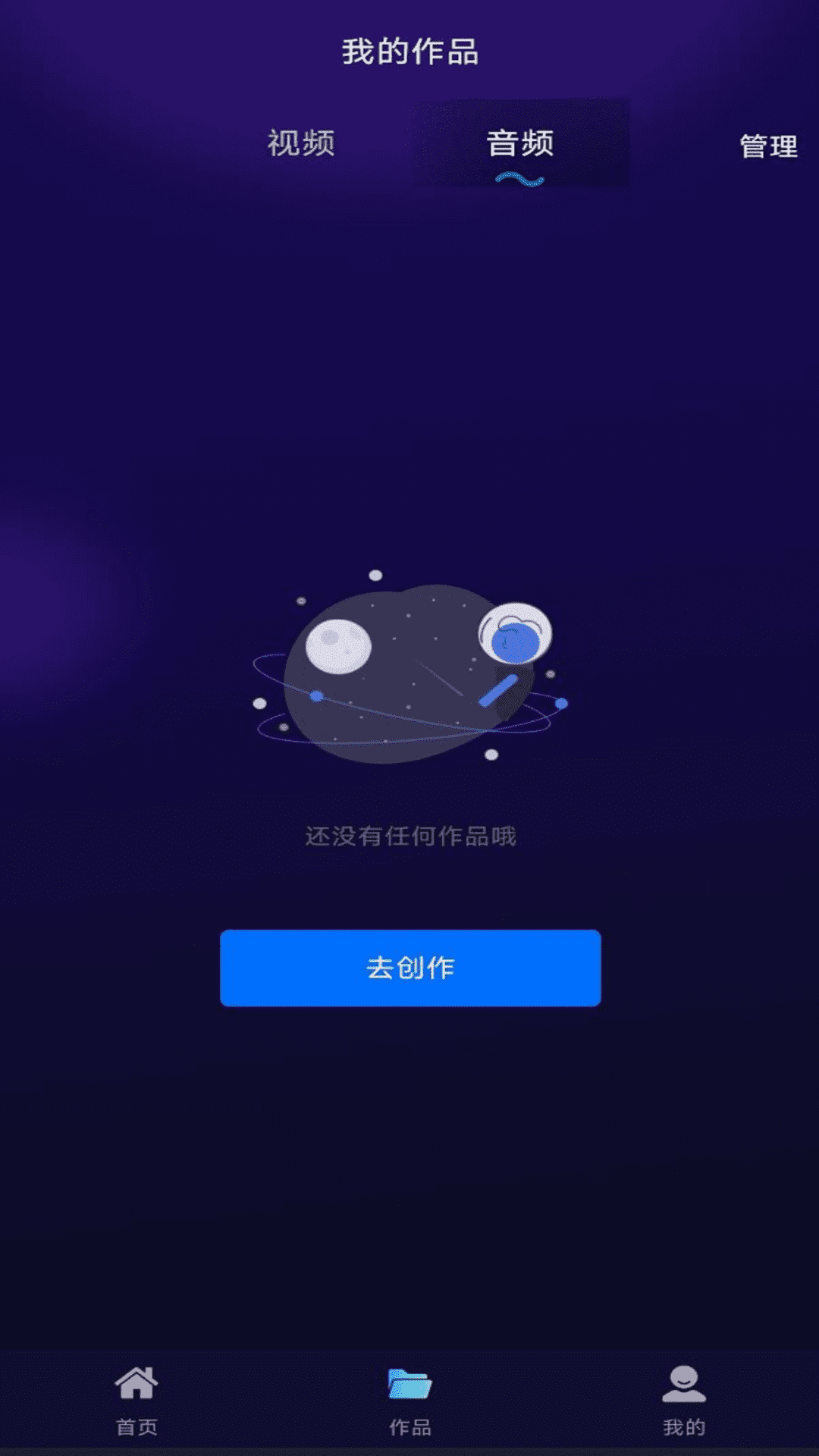Screen dimensions: 819x1456
Task: Open 管理 to manage works
Action: (x=768, y=146)
